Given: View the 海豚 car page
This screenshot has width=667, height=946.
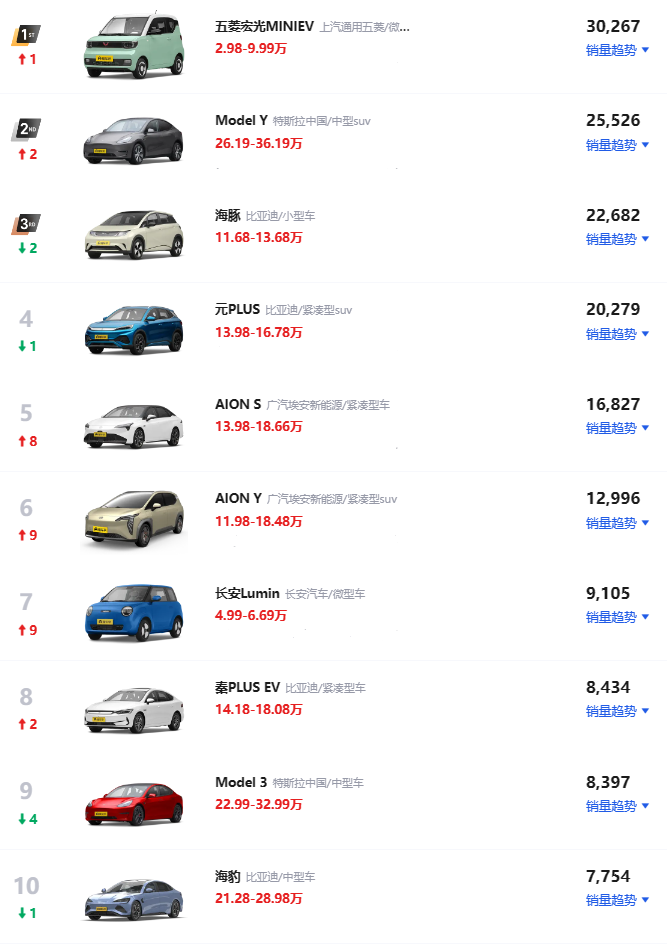Looking at the screenshot, I should (x=227, y=215).
